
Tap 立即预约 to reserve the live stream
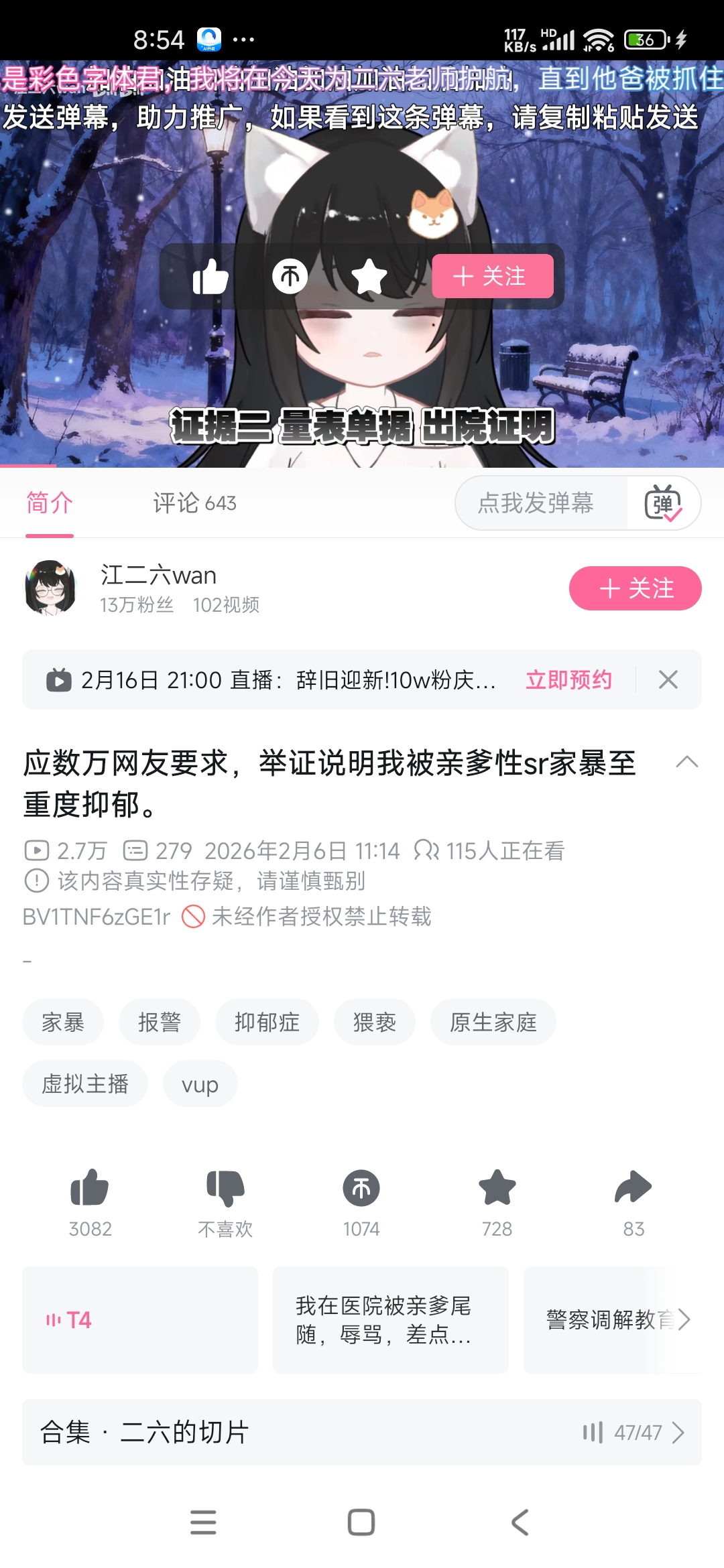[x=568, y=679]
